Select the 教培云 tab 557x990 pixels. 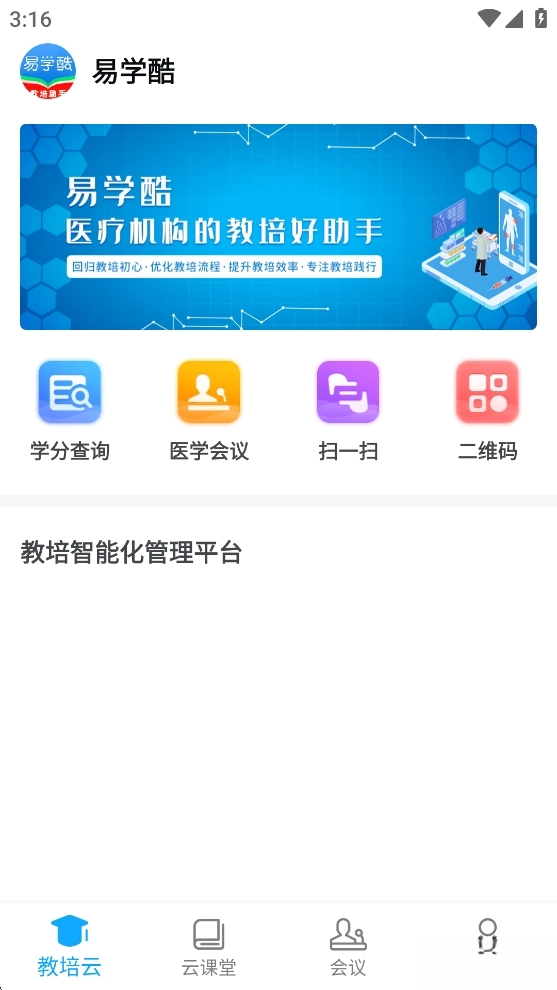[69, 946]
